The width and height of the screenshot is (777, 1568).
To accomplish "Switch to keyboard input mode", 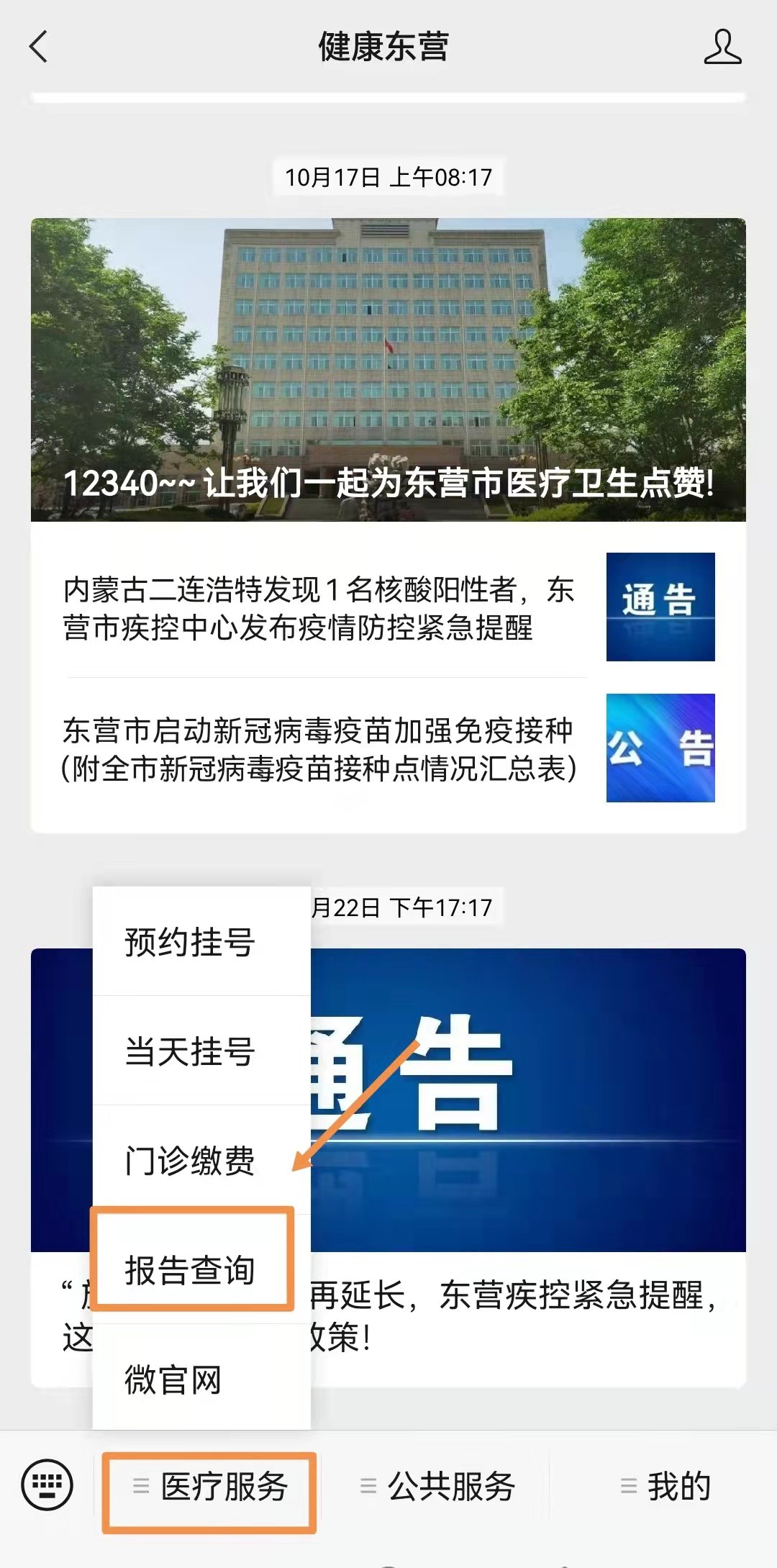I will (47, 1485).
